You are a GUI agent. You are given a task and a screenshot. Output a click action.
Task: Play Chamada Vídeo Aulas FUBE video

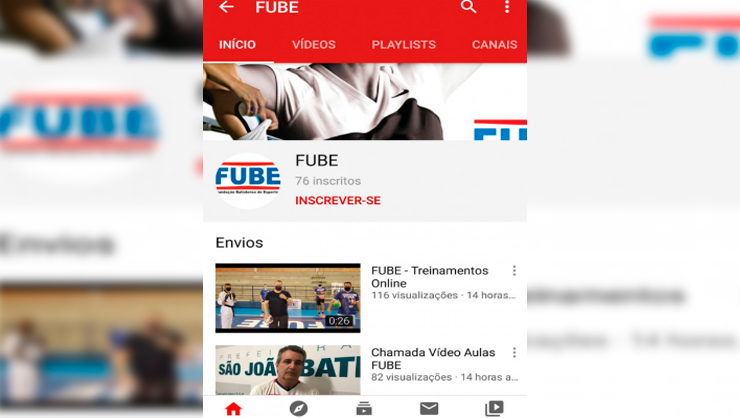(288, 371)
